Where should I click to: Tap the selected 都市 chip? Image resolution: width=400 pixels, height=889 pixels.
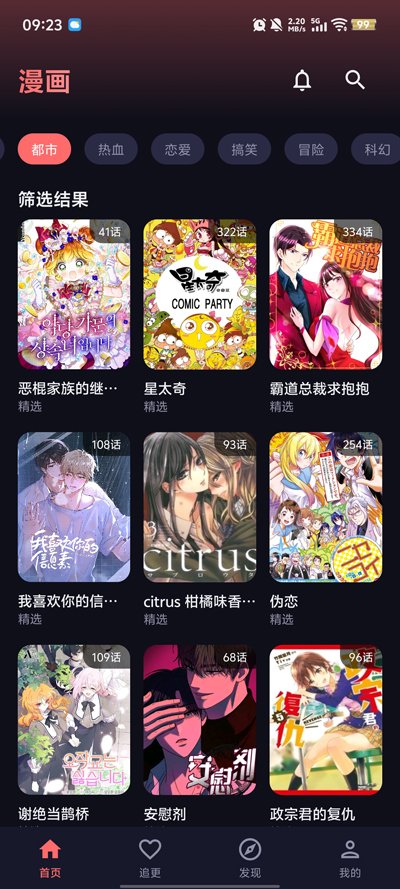pyautogui.click(x=44, y=150)
